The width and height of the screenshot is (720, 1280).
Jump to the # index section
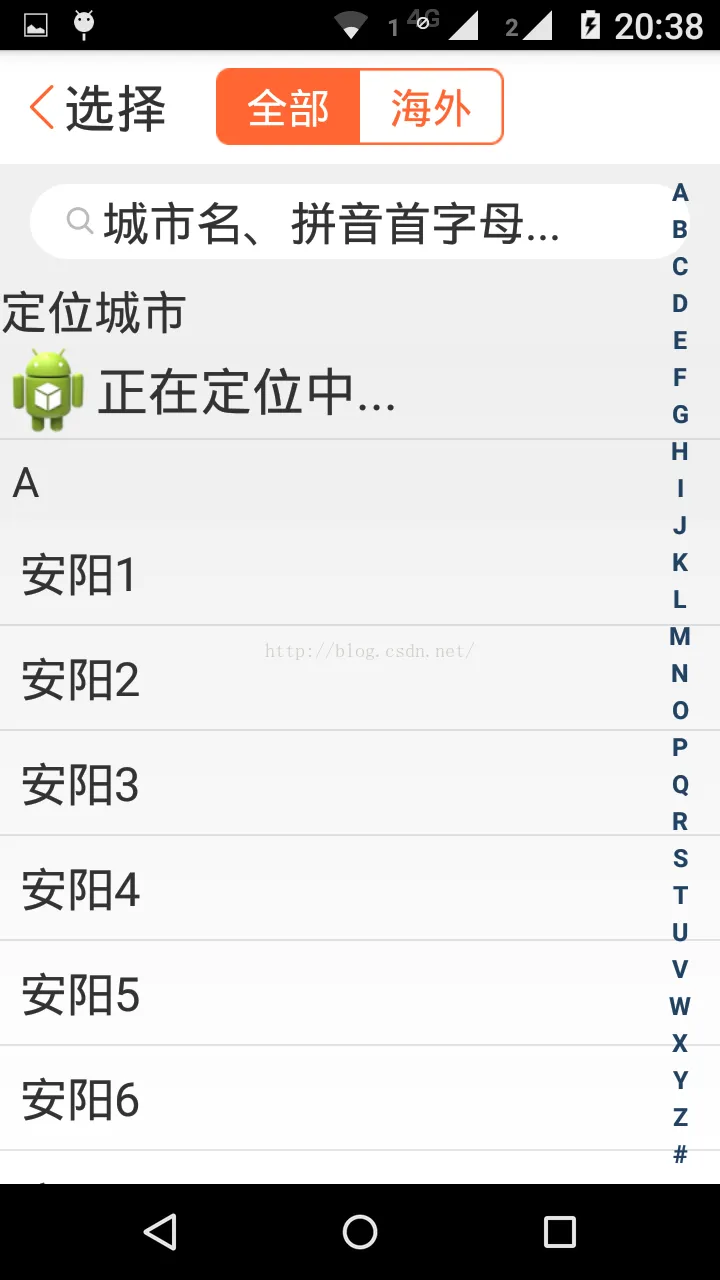680,1154
